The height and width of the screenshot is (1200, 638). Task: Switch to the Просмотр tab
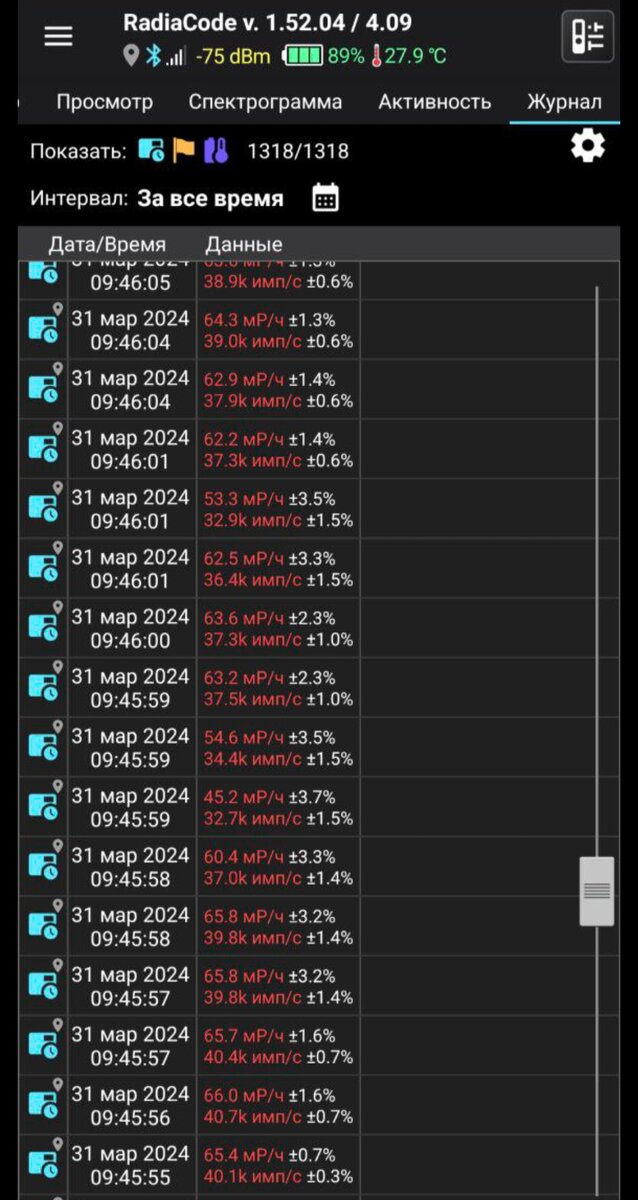[105, 101]
